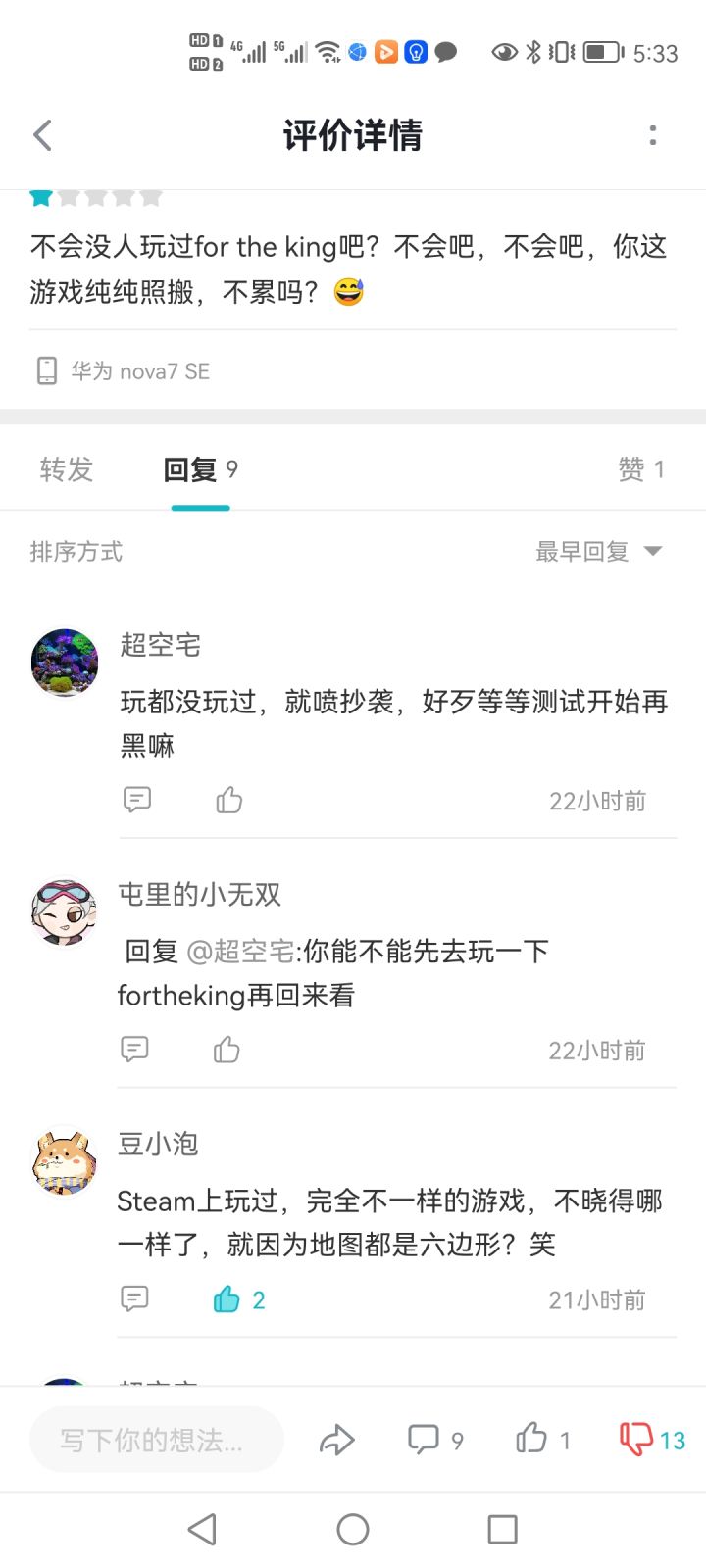Share this review via bottom bar

pyautogui.click(x=336, y=1440)
